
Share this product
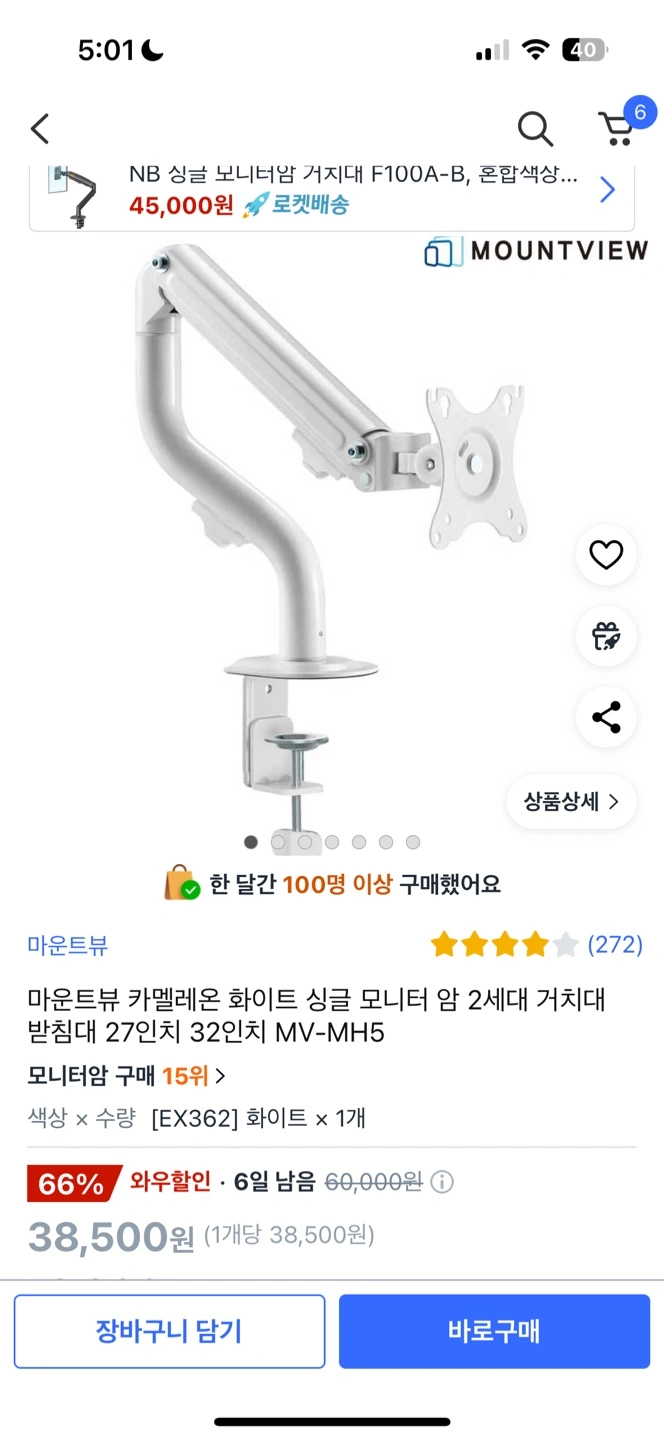coord(606,717)
